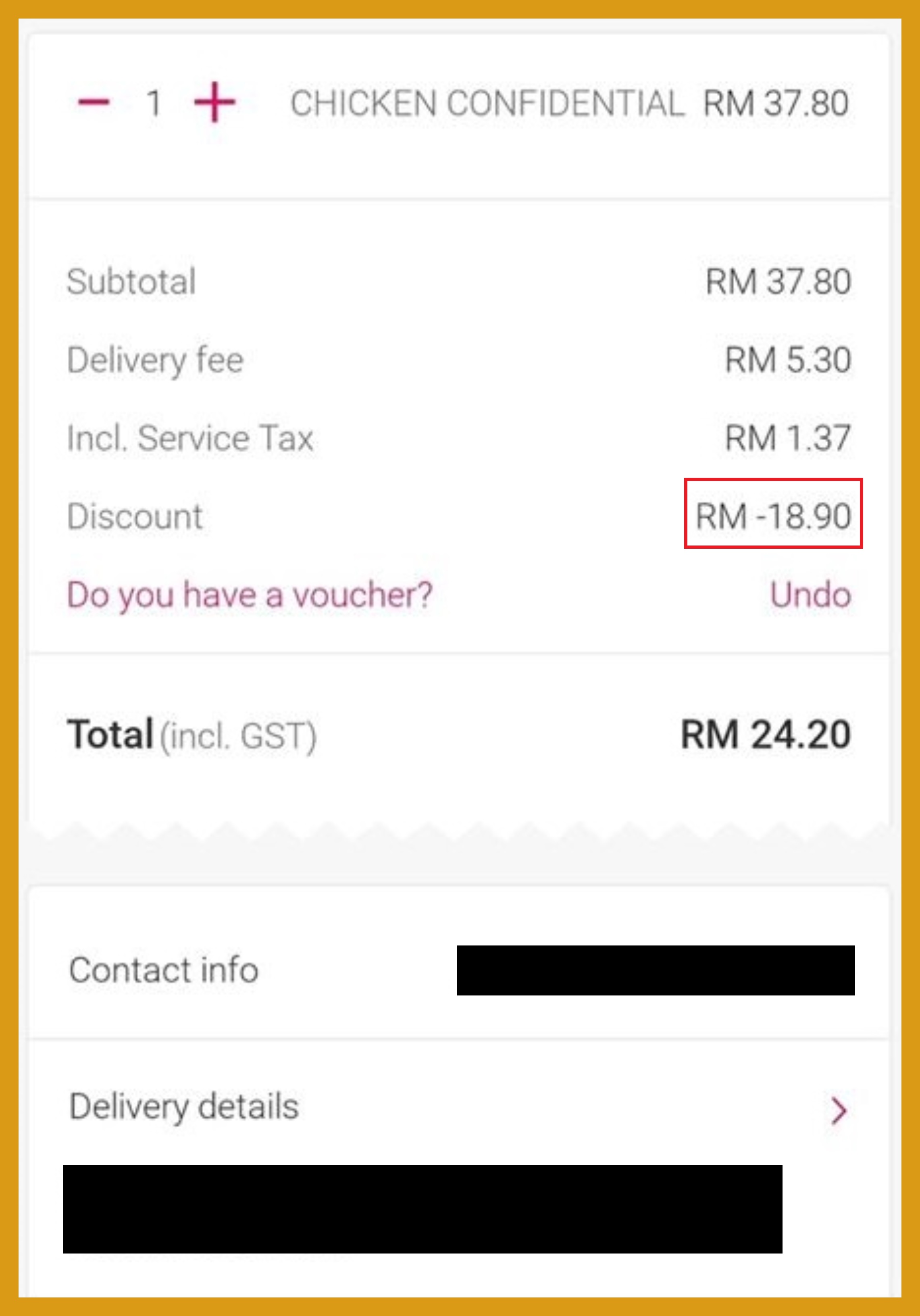Increase Chicken Confidential quantity with plus
Image resolution: width=920 pixels, height=1316 pixels.
pyautogui.click(x=214, y=102)
